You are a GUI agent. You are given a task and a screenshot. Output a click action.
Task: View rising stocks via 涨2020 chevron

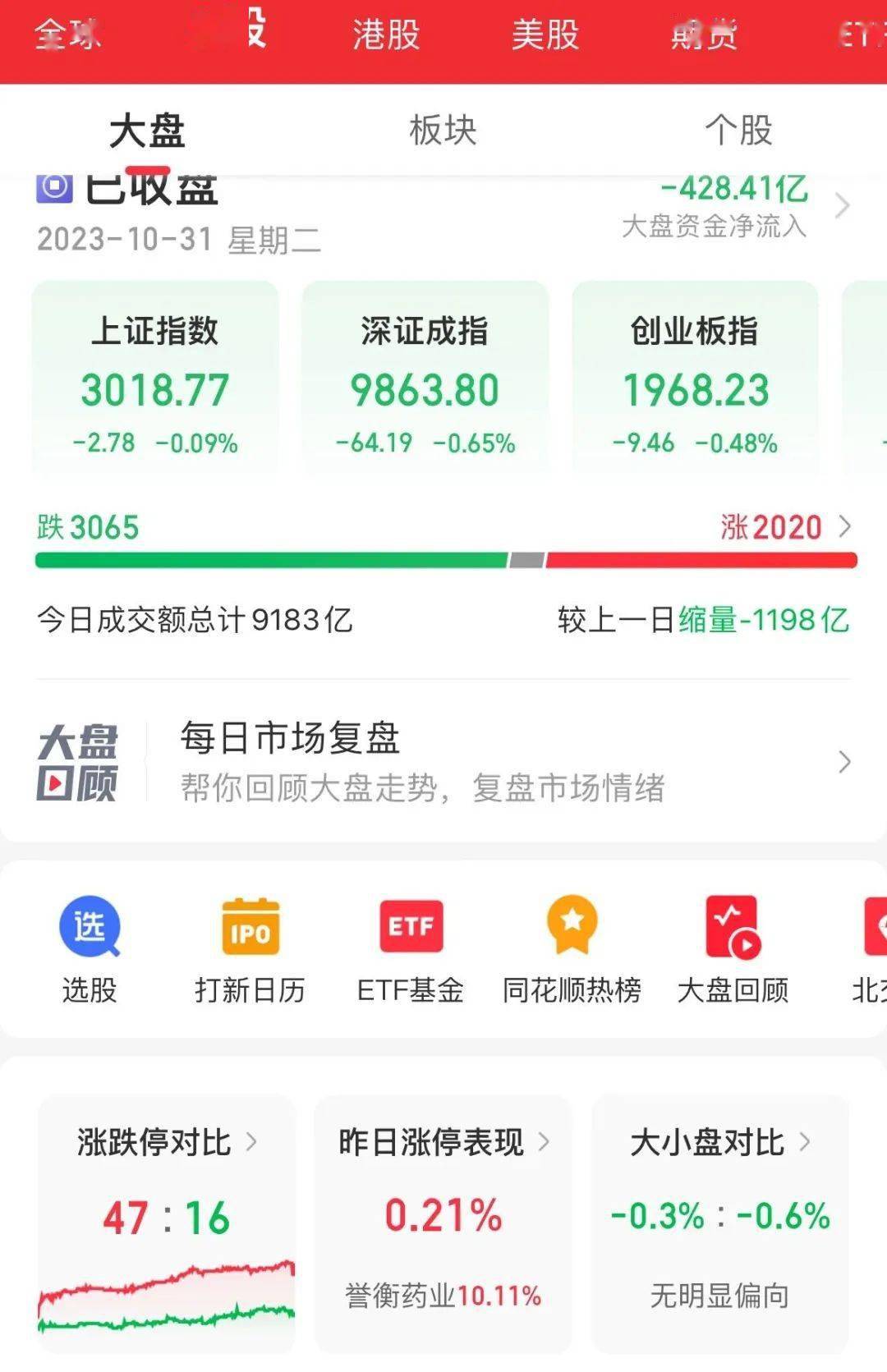(x=843, y=526)
